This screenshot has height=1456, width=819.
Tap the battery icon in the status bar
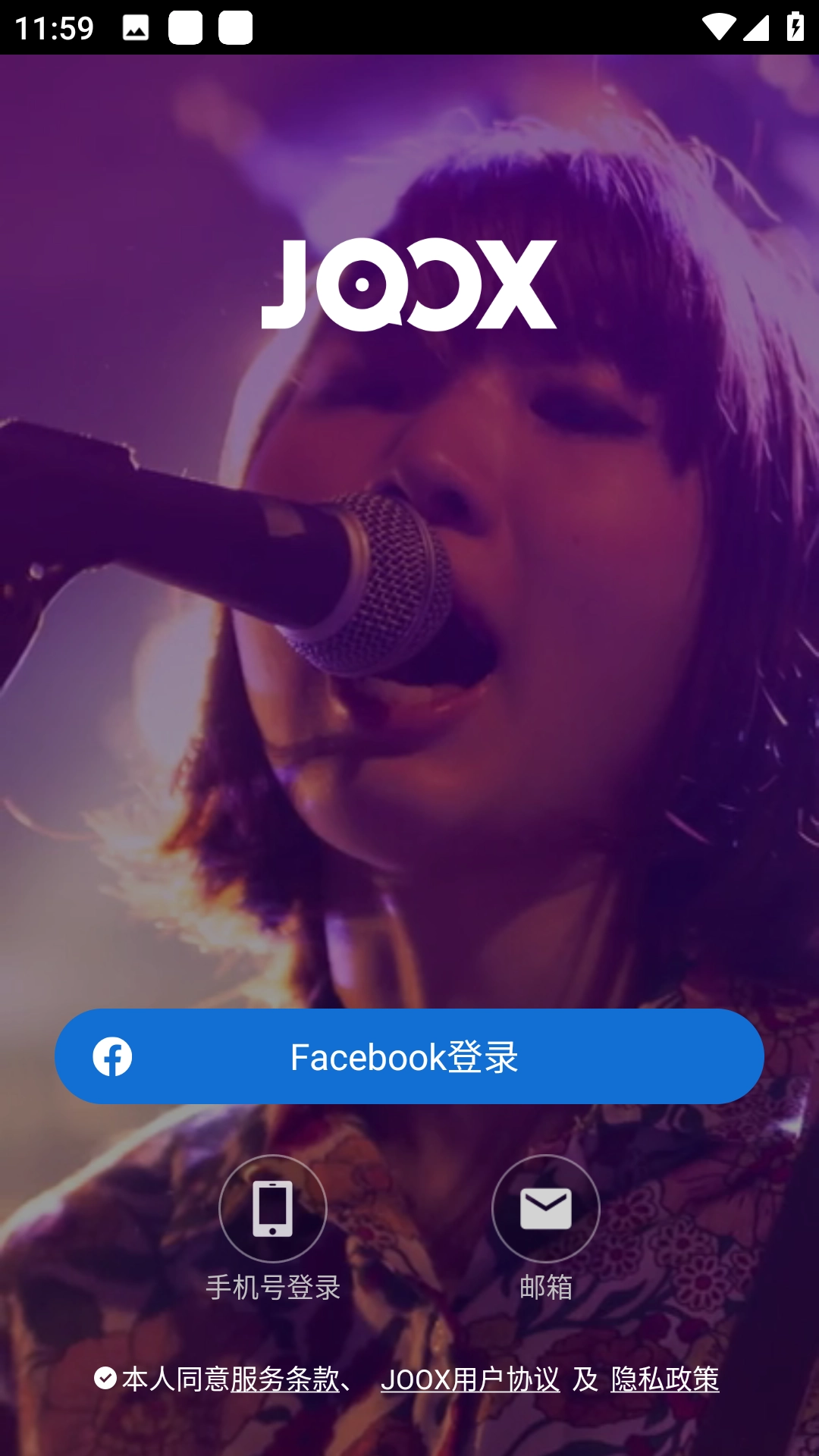[x=793, y=27]
